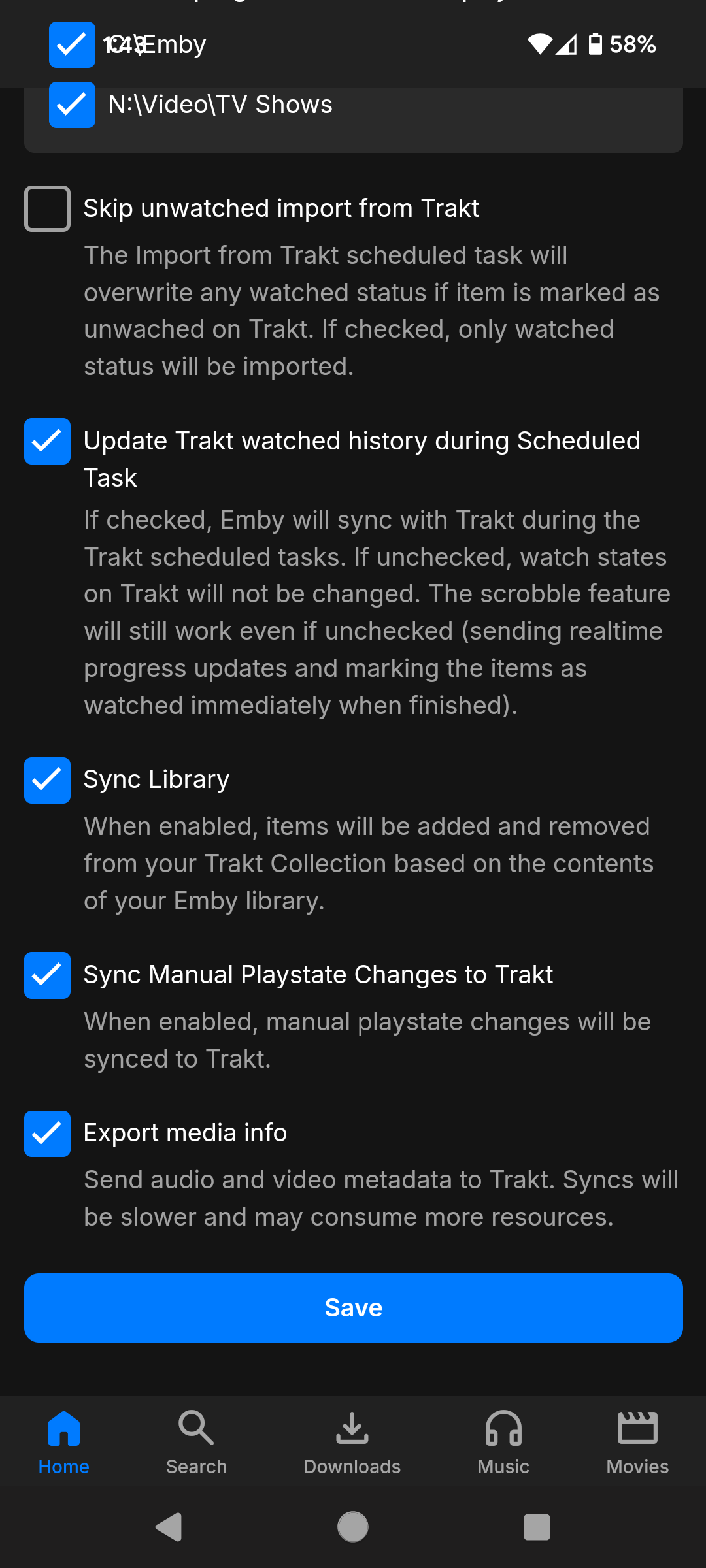Viewport: 706px width, 1568px height.
Task: Toggle off Export media info
Action: click(47, 1134)
